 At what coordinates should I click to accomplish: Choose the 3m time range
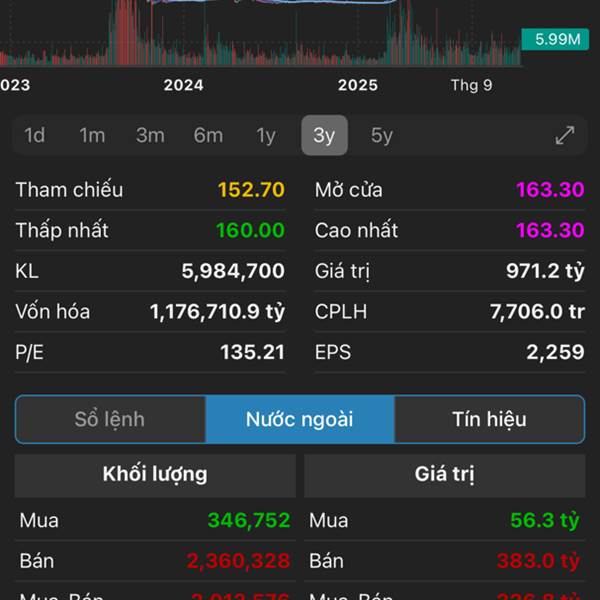pos(150,136)
